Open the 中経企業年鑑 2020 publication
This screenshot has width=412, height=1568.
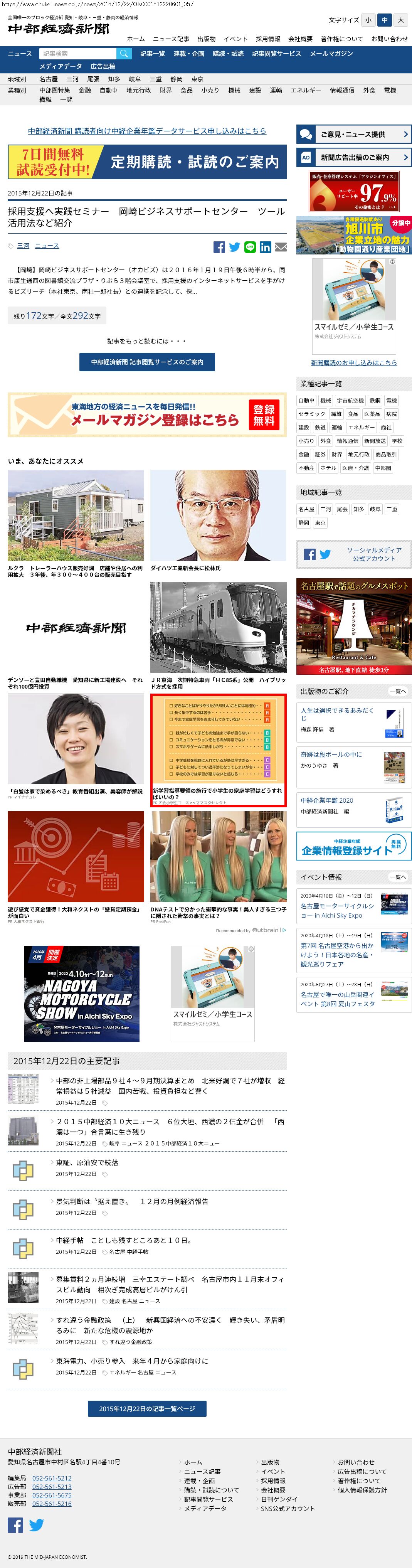(353, 810)
